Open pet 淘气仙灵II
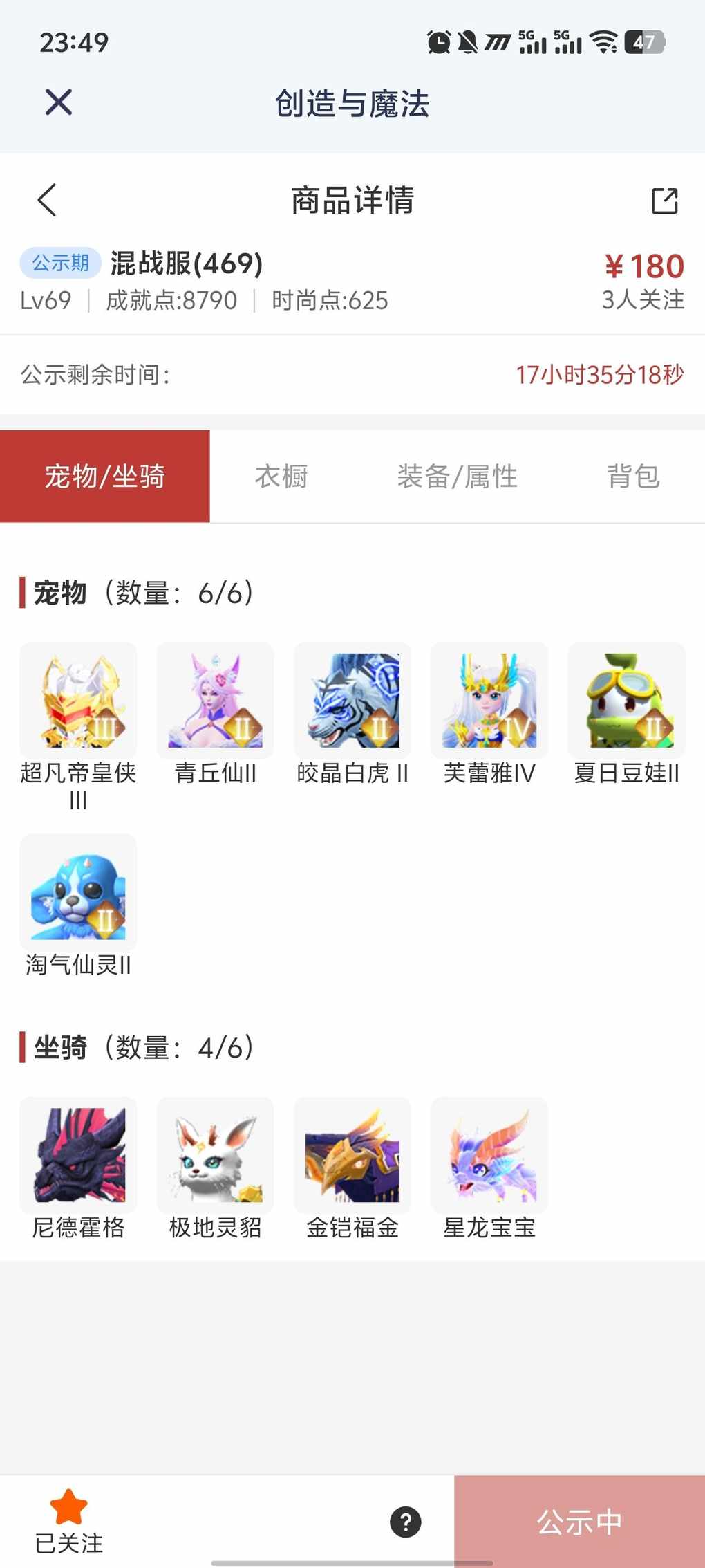The width and height of the screenshot is (705, 1568). 78,892
